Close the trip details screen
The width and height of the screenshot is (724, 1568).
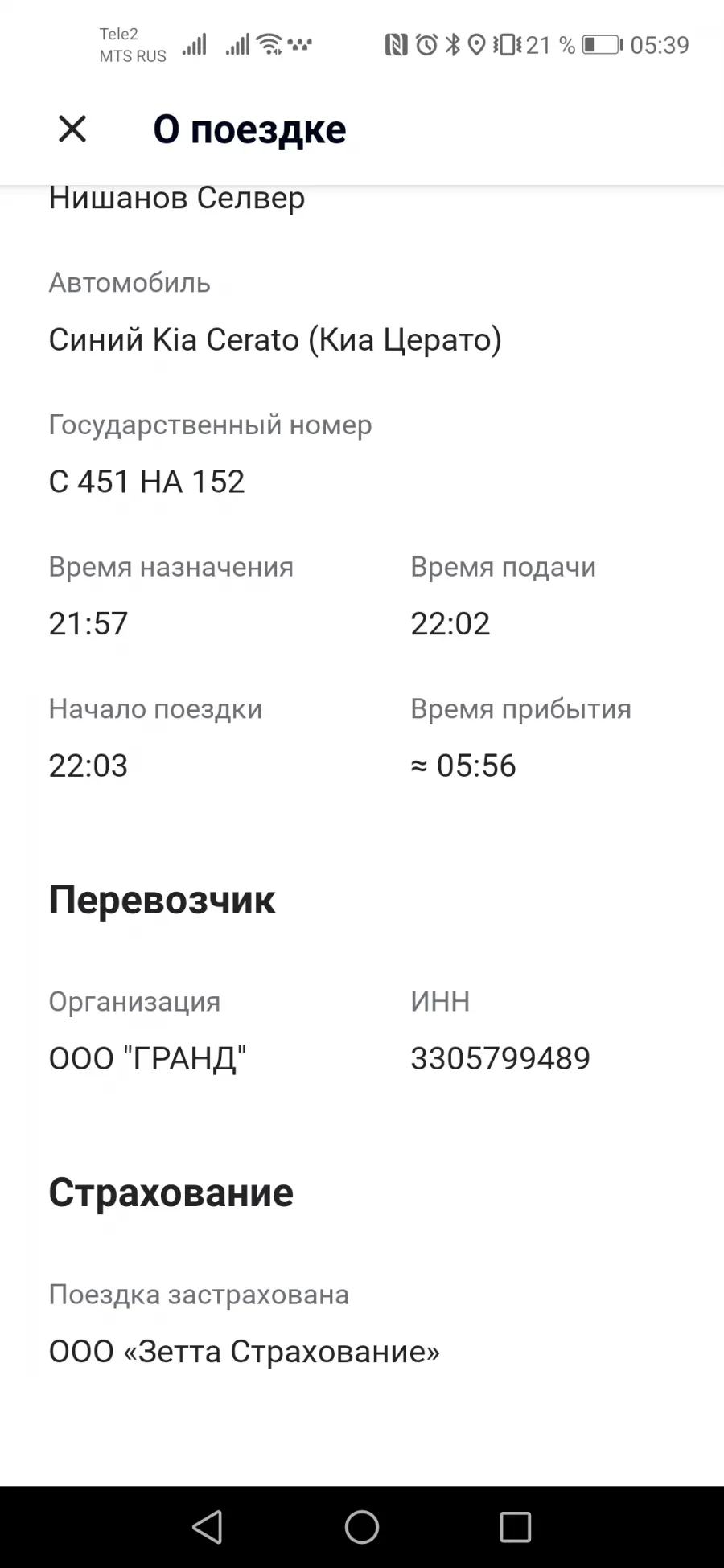pos(72,129)
